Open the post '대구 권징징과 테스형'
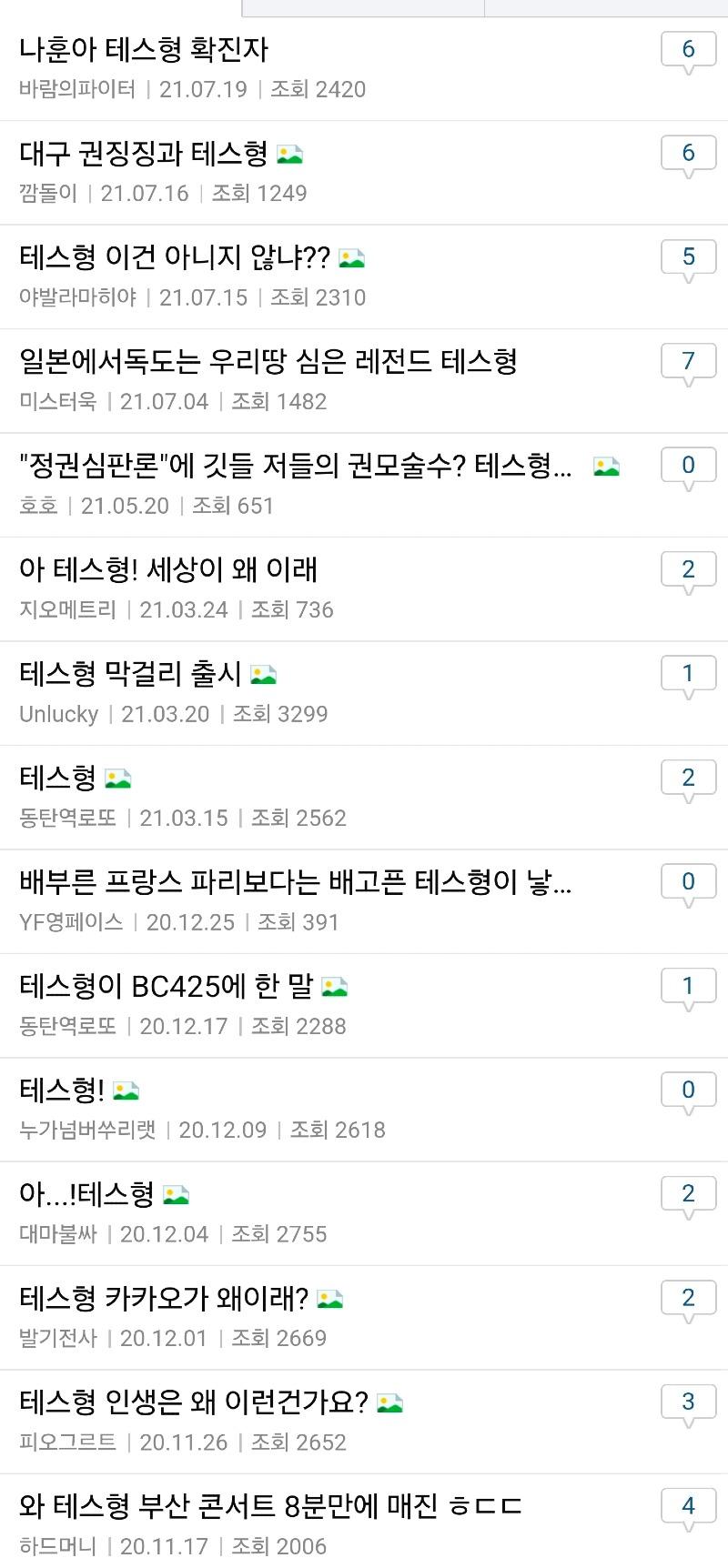 pos(144,154)
